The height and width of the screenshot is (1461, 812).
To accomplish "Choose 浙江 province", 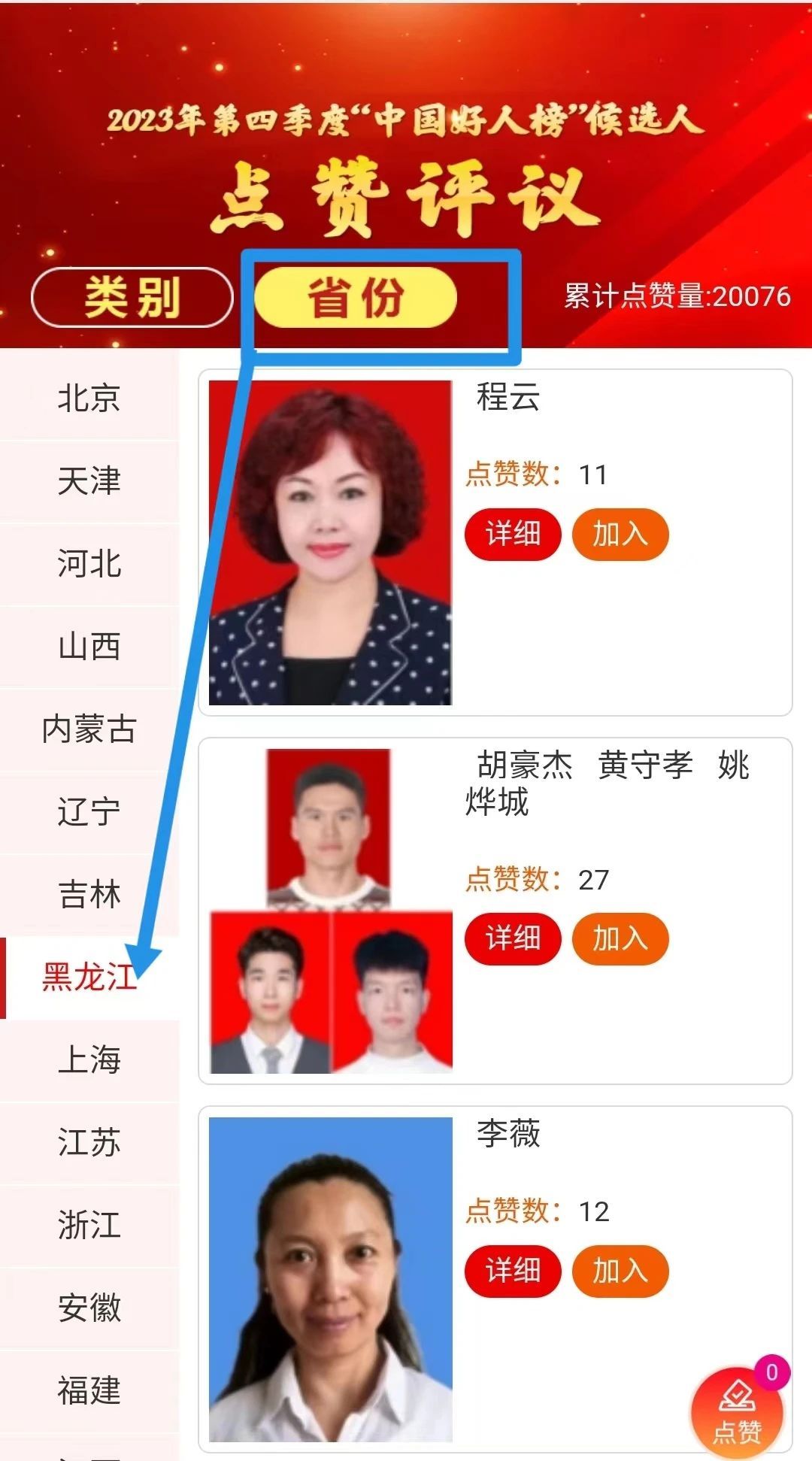I will click(89, 1225).
